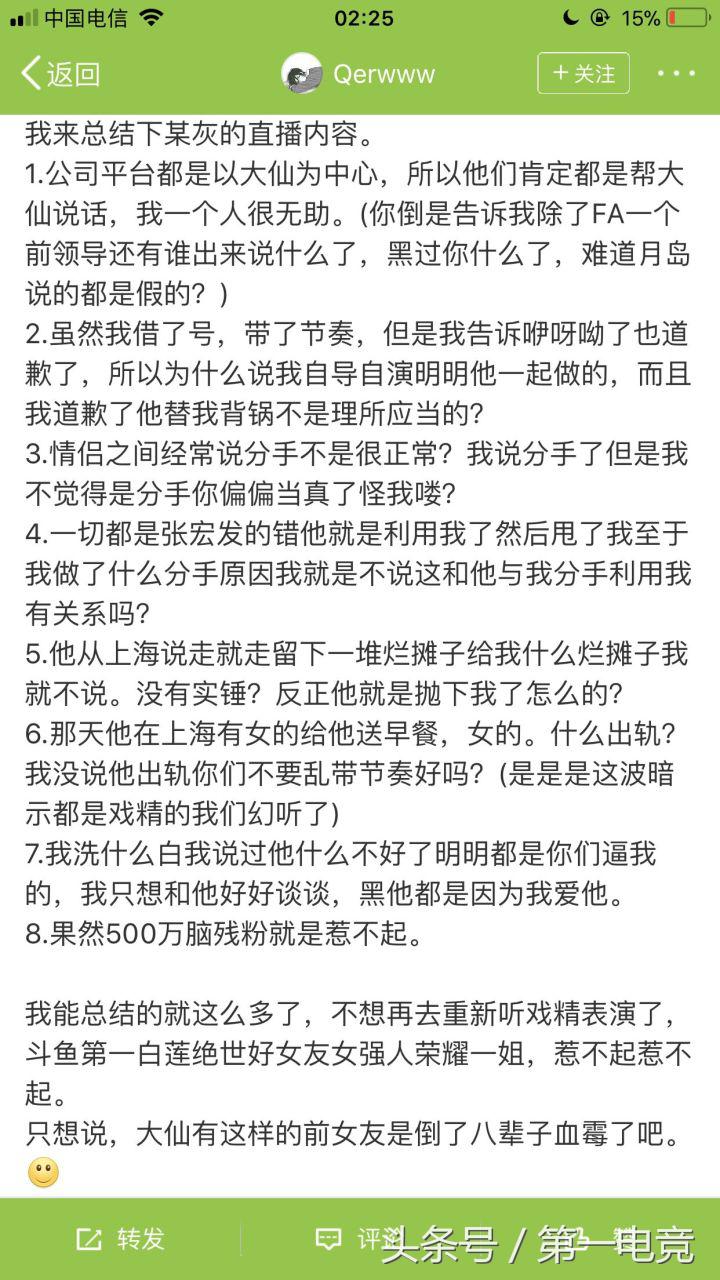Tap the +关注 follow button
Viewport: 720px width, 1280px height.
tap(583, 73)
